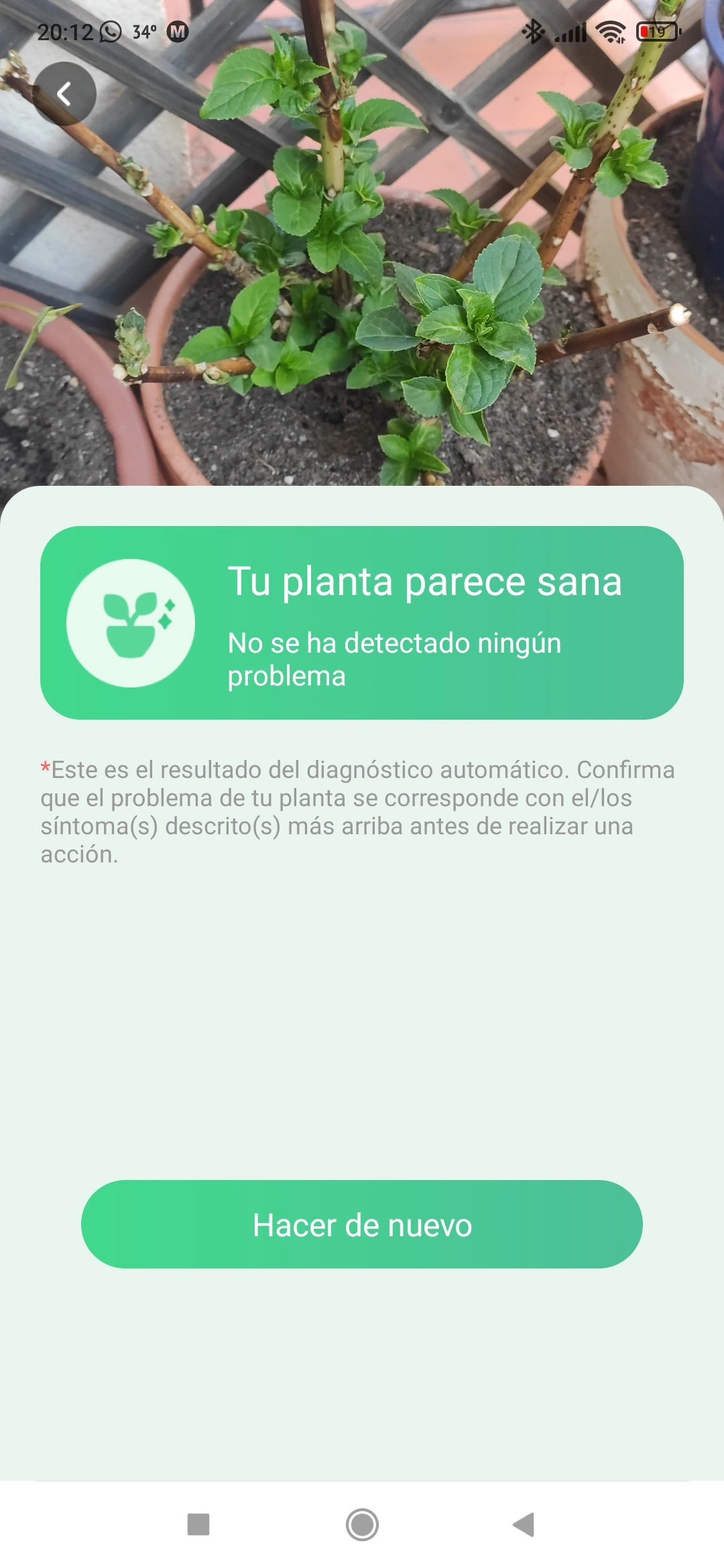Open recent apps from the navigation bar

coord(198,1524)
